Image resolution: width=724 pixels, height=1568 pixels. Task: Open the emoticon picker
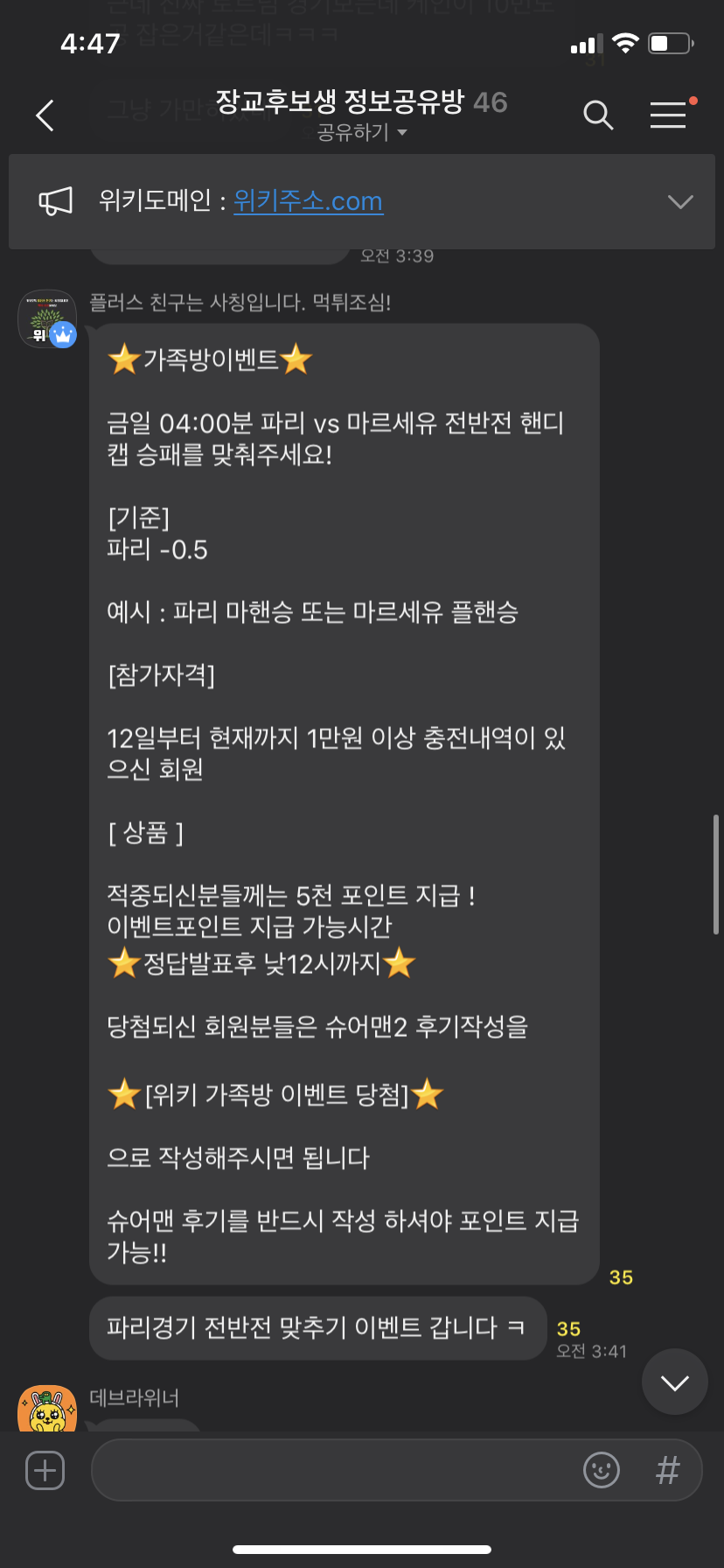click(602, 1470)
